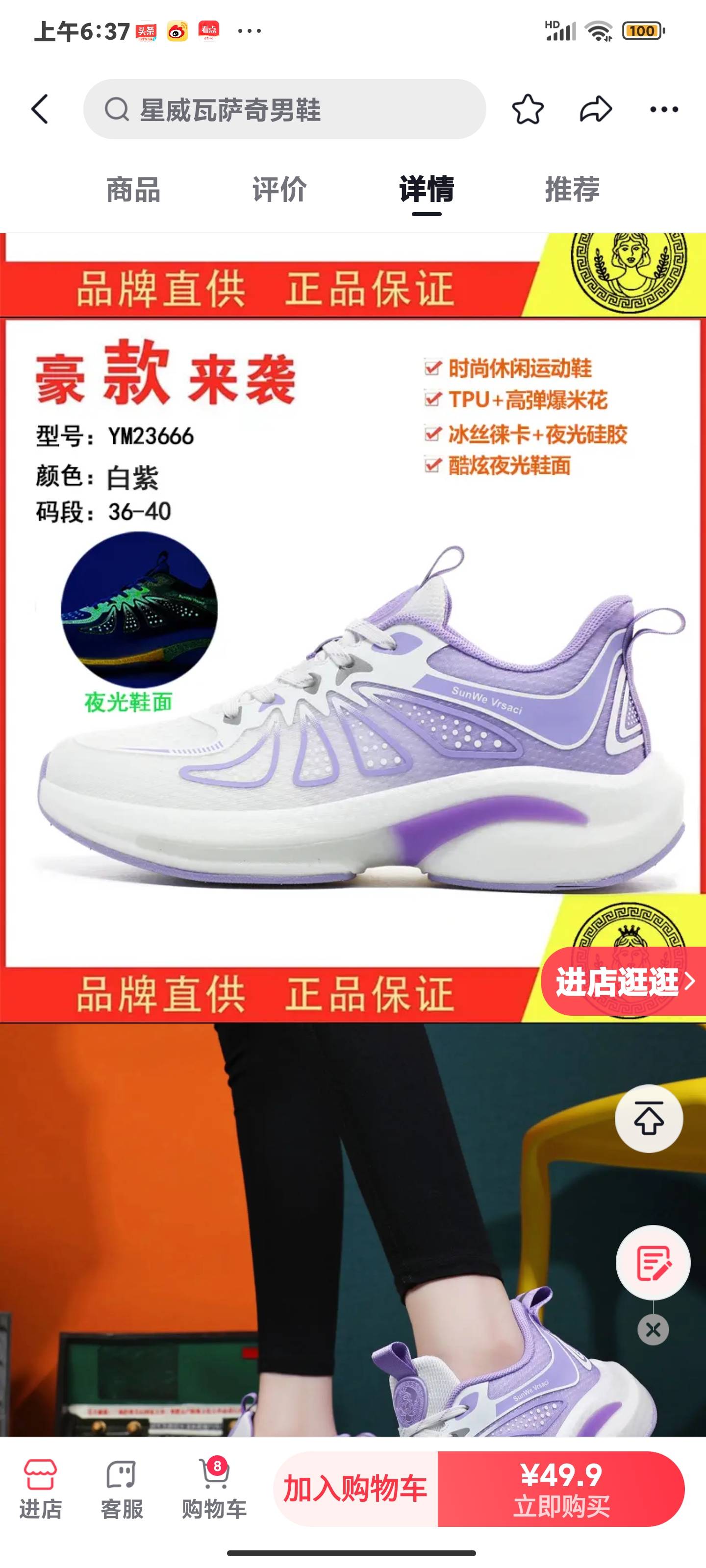Viewport: 706px width, 1568px height.
Task: Switch to the 评价 tab
Action: pyautogui.click(x=279, y=189)
